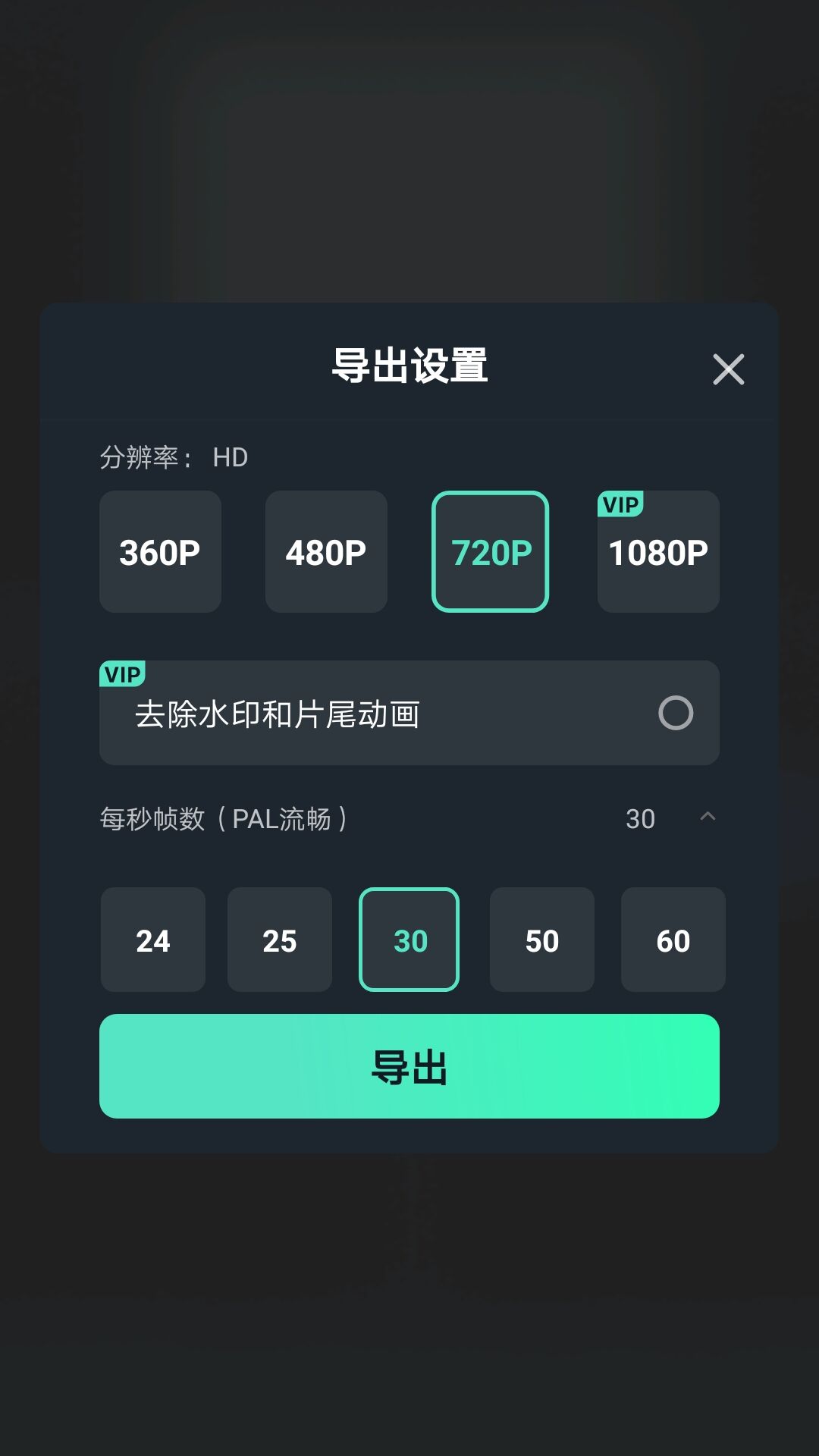
Task: Set frame rate to 50
Action: (x=541, y=940)
